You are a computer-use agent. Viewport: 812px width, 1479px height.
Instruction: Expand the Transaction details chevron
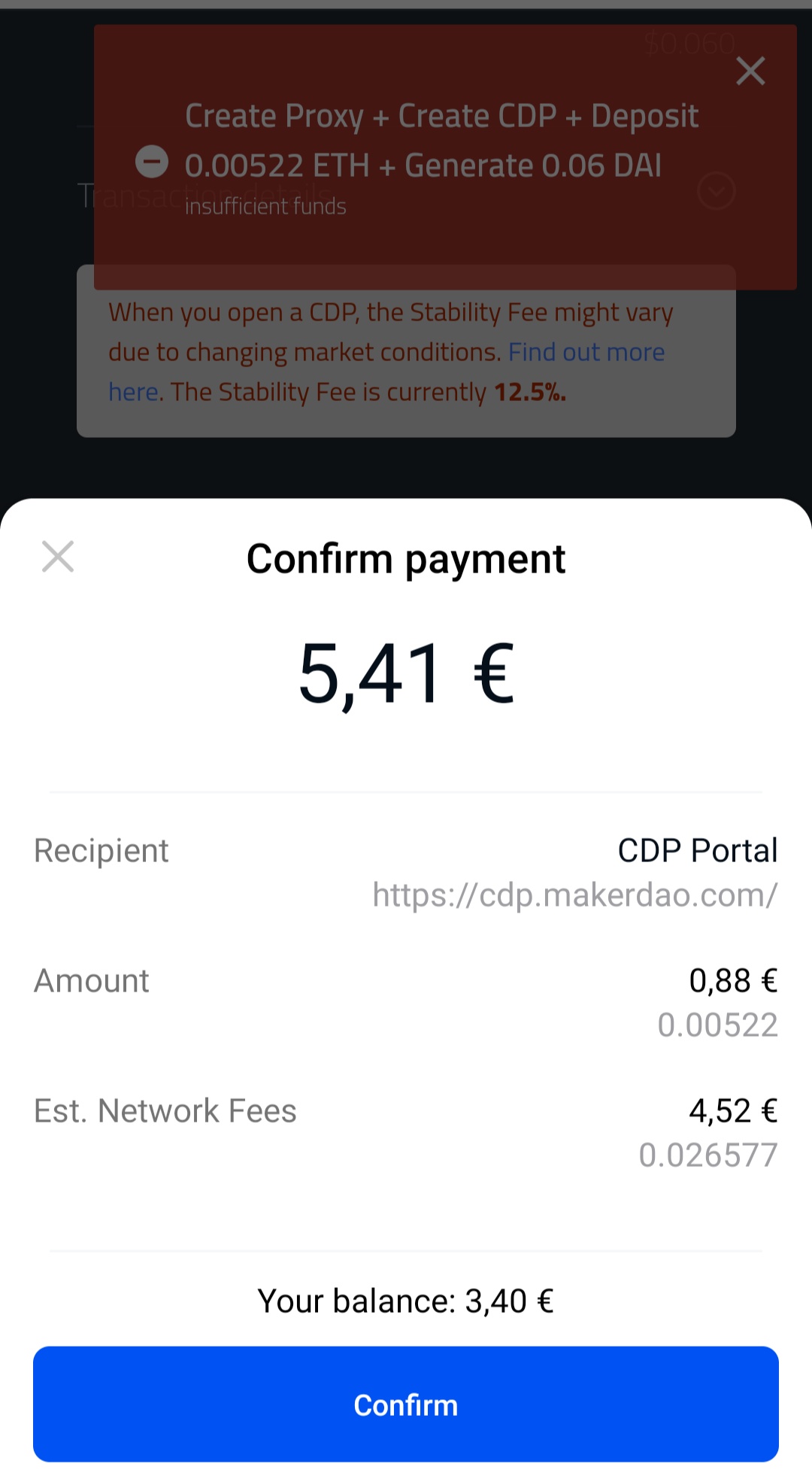[716, 191]
